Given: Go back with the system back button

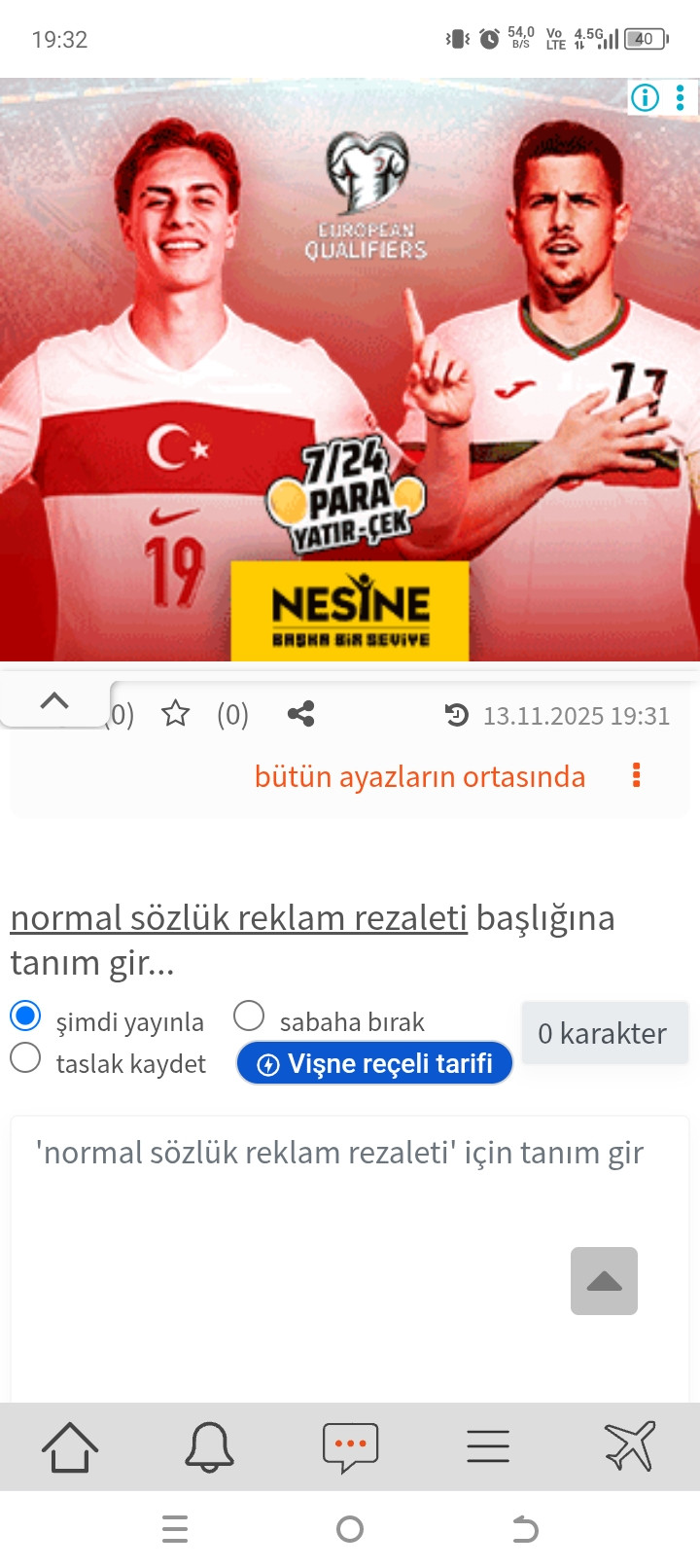Looking at the screenshot, I should (525, 1530).
